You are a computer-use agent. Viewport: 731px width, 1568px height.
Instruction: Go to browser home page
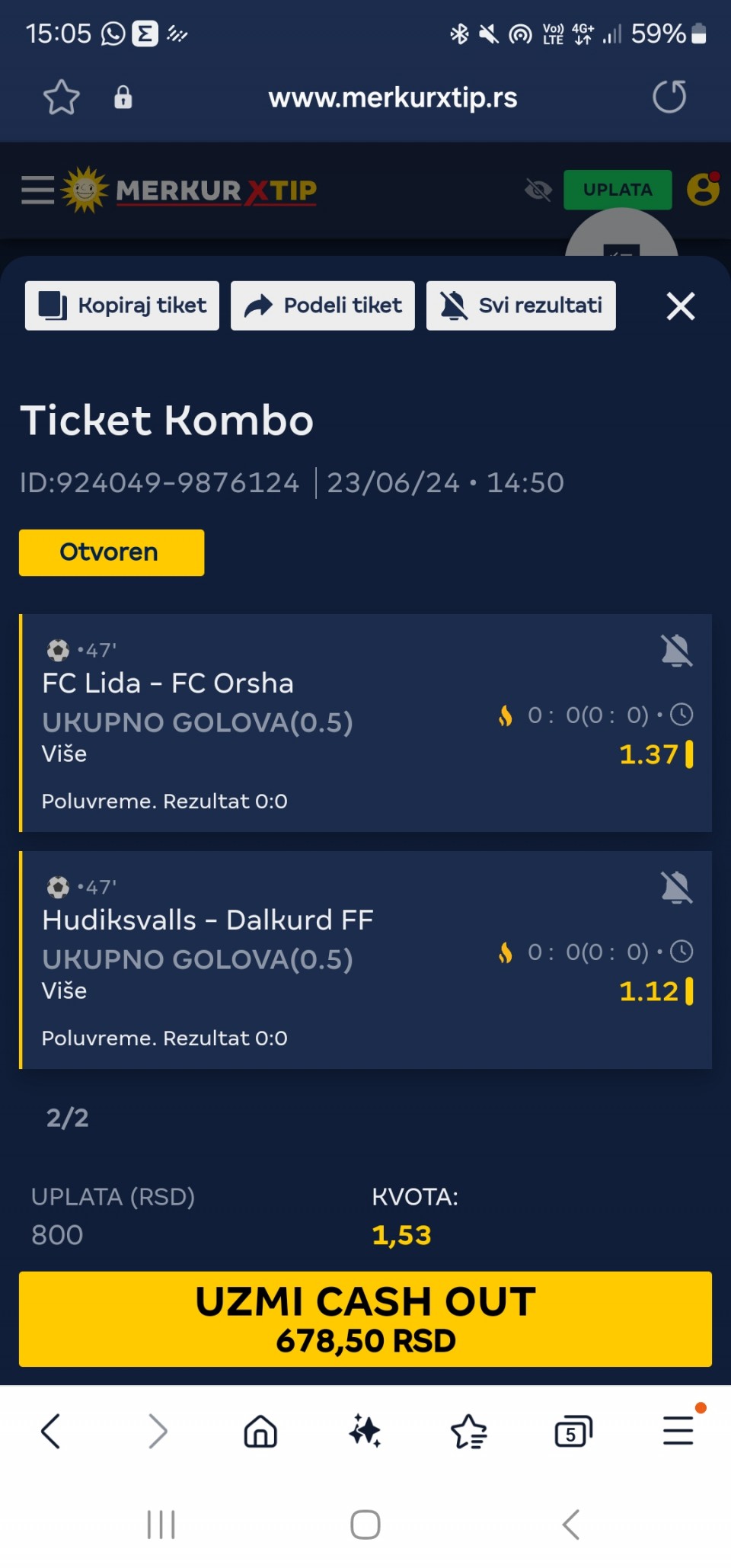[260, 1431]
